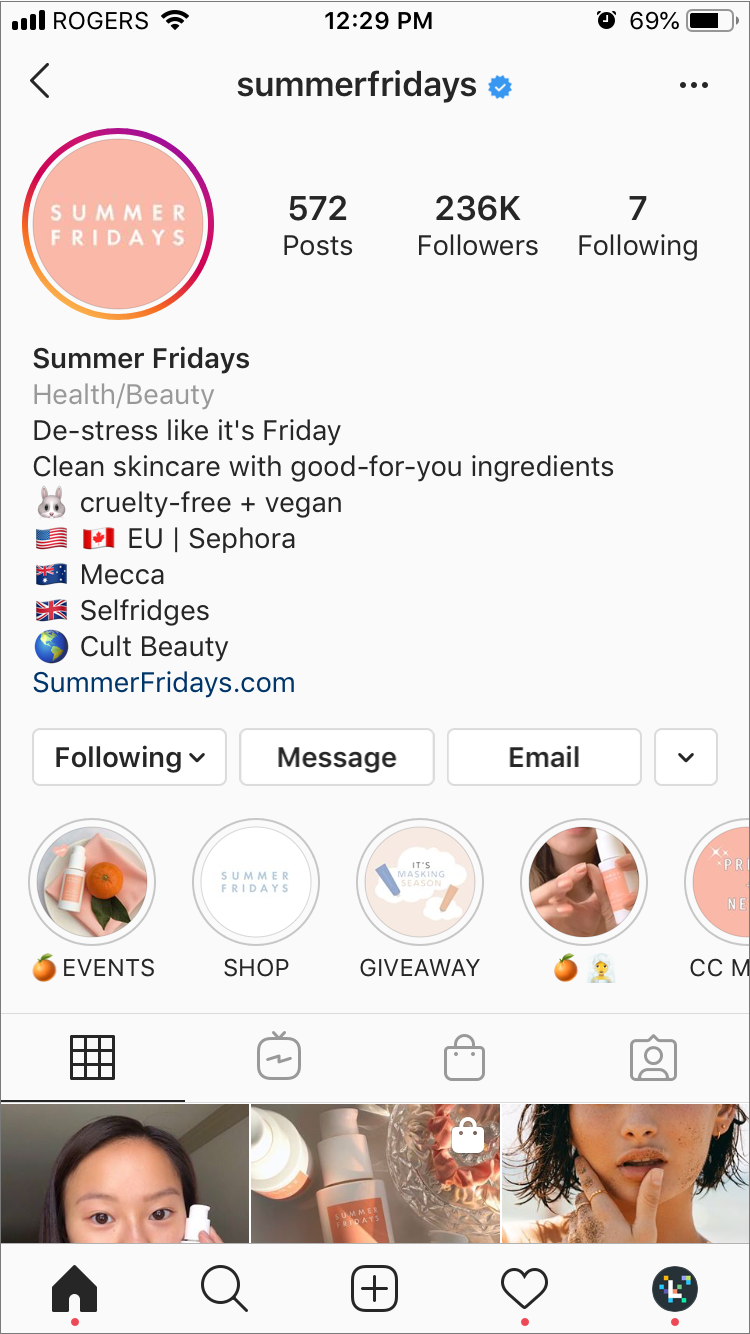
Task: Go back using the top-left arrow
Action: click(40, 82)
